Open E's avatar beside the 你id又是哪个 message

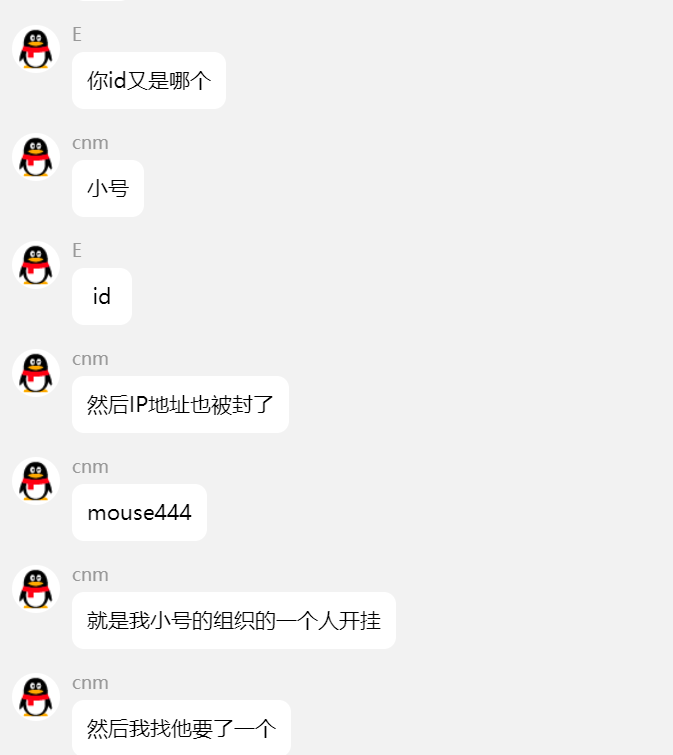pos(36,49)
